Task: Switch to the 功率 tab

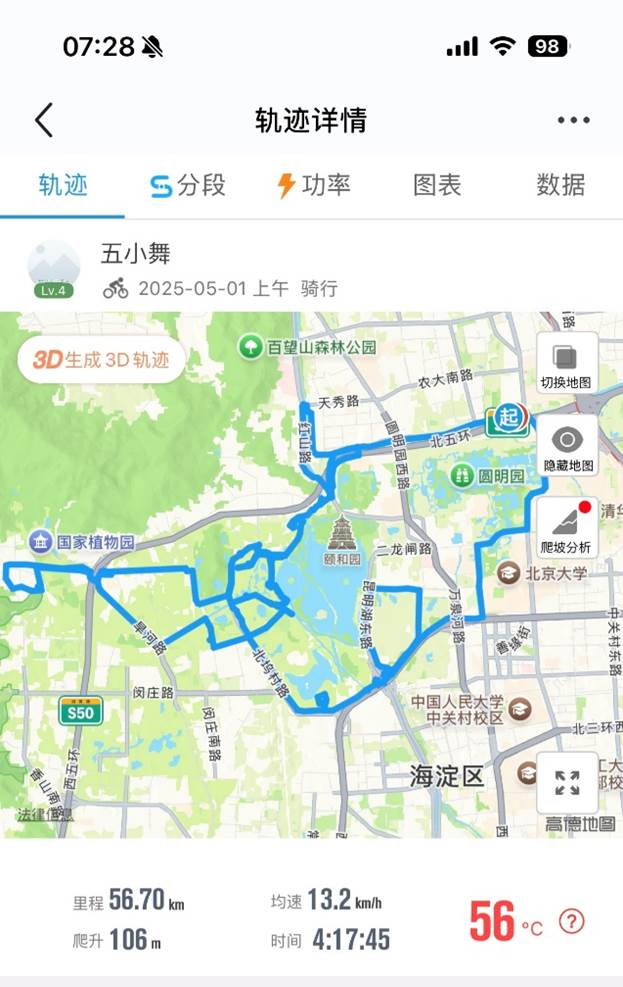Action: click(x=313, y=185)
